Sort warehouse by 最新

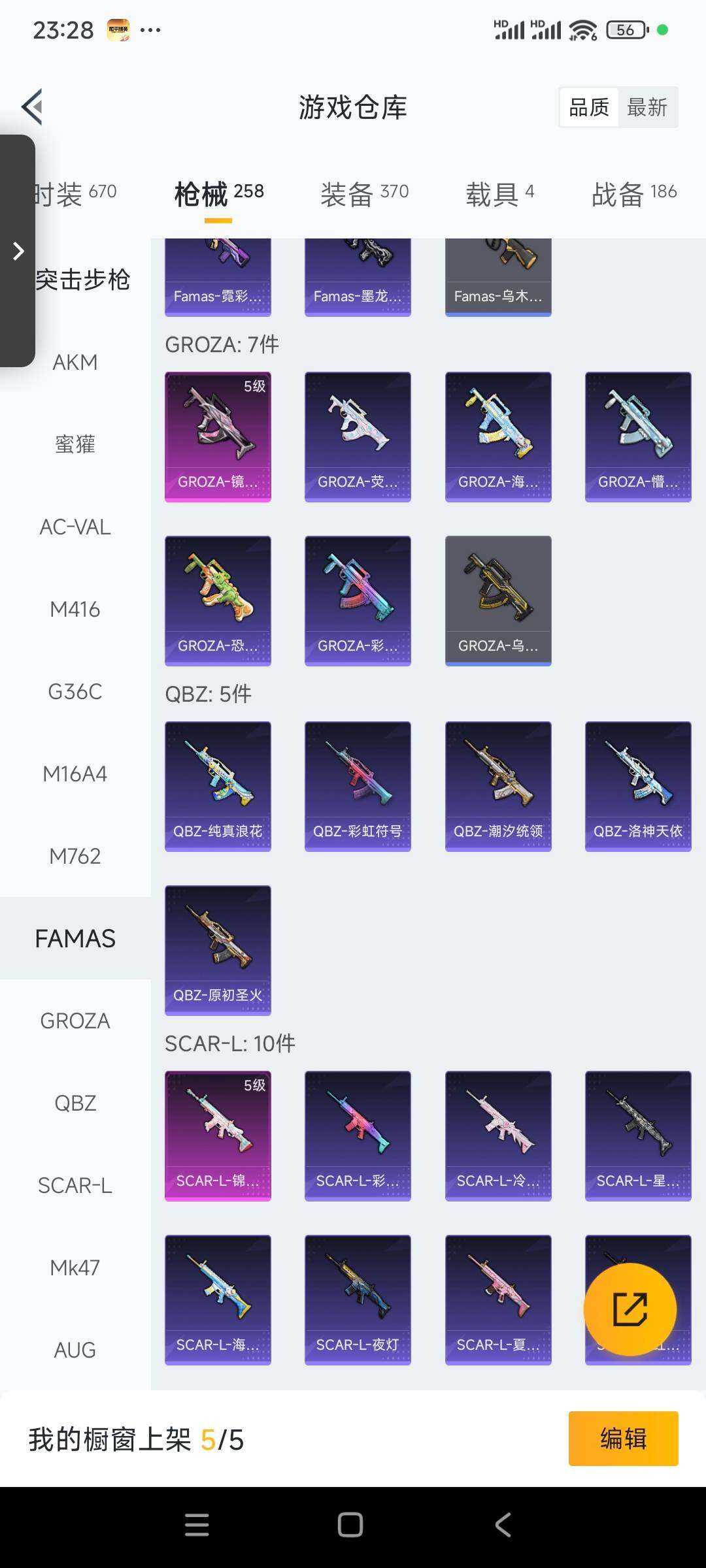(647, 107)
